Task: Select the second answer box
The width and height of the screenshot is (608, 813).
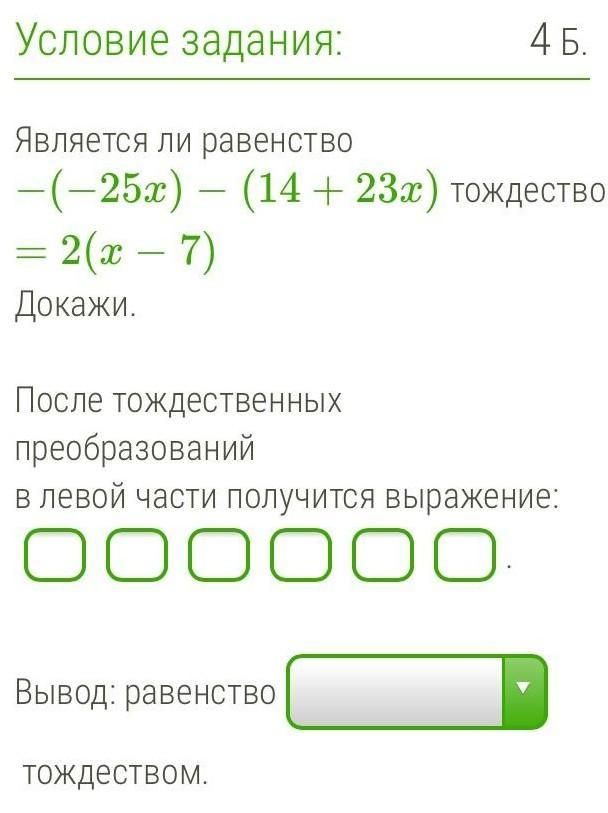Action: (x=137, y=554)
